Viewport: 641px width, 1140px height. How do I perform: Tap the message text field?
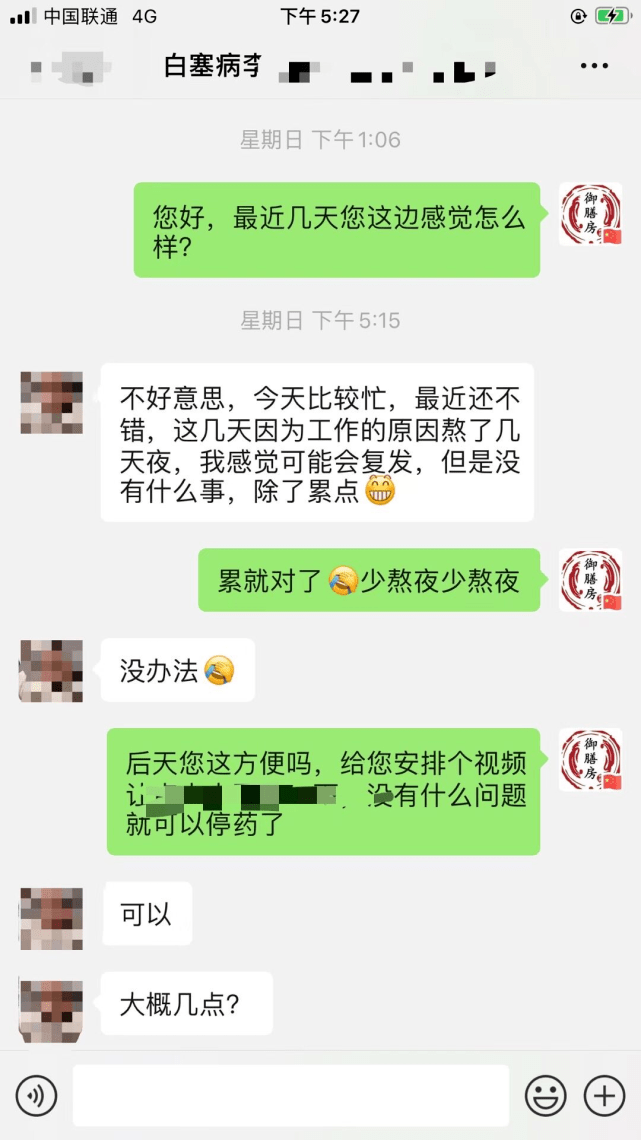point(291,1095)
